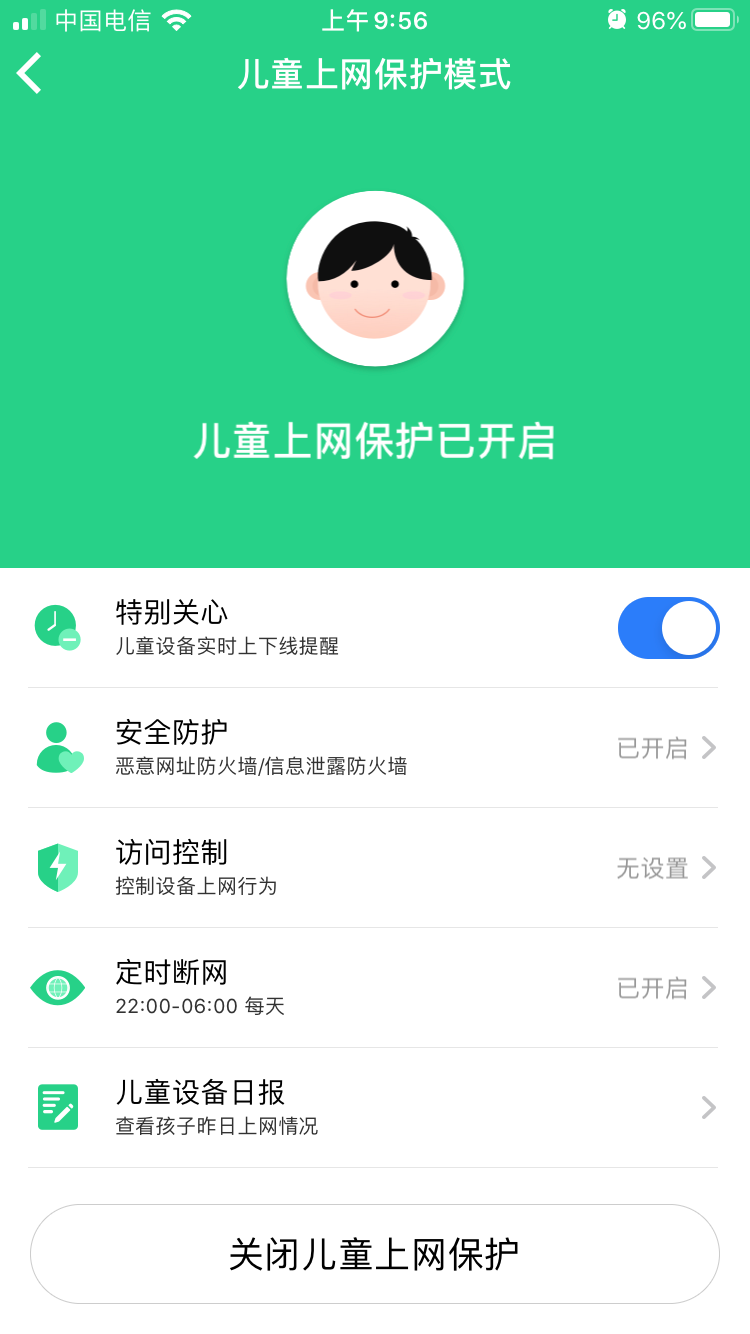Turn off the 特别关心 switch

668,628
